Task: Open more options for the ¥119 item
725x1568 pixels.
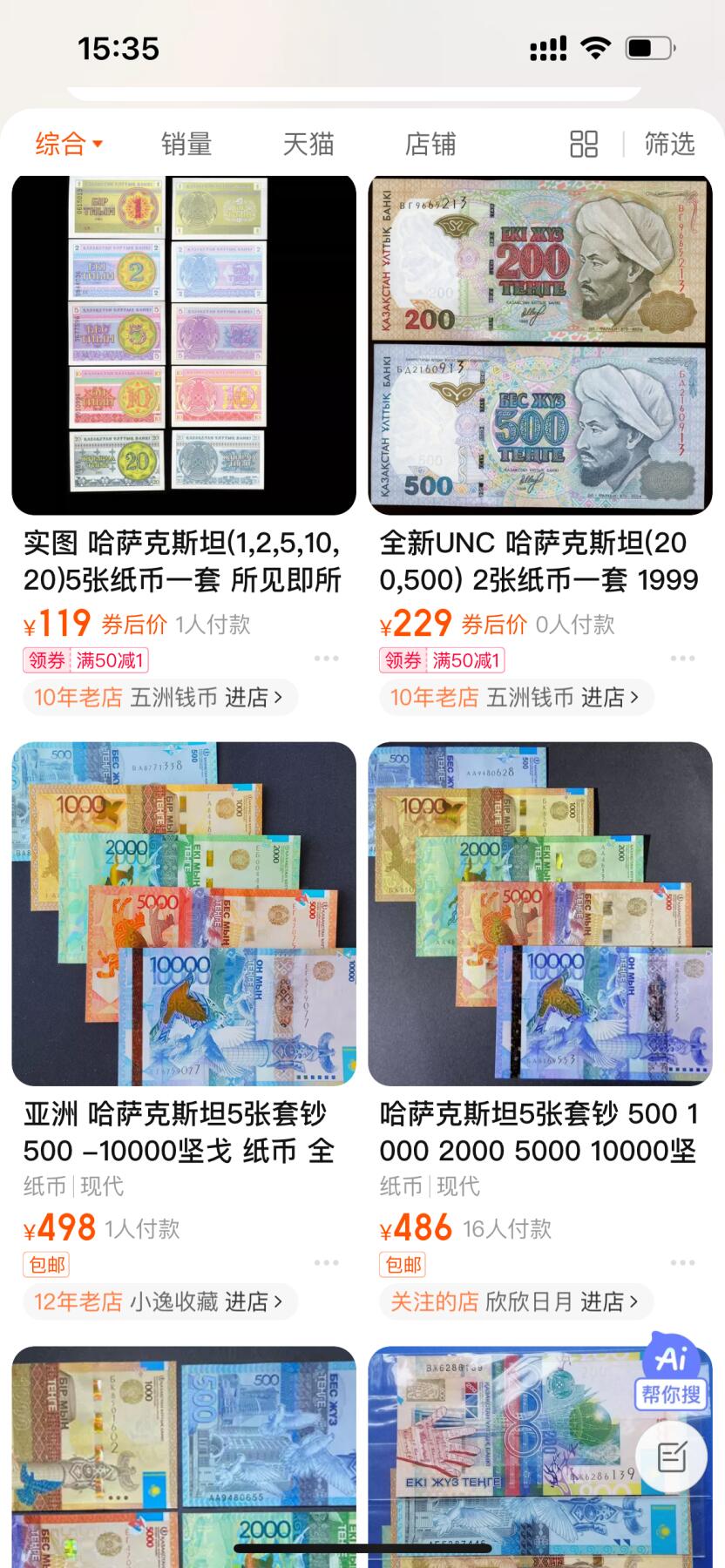Action: [327, 659]
